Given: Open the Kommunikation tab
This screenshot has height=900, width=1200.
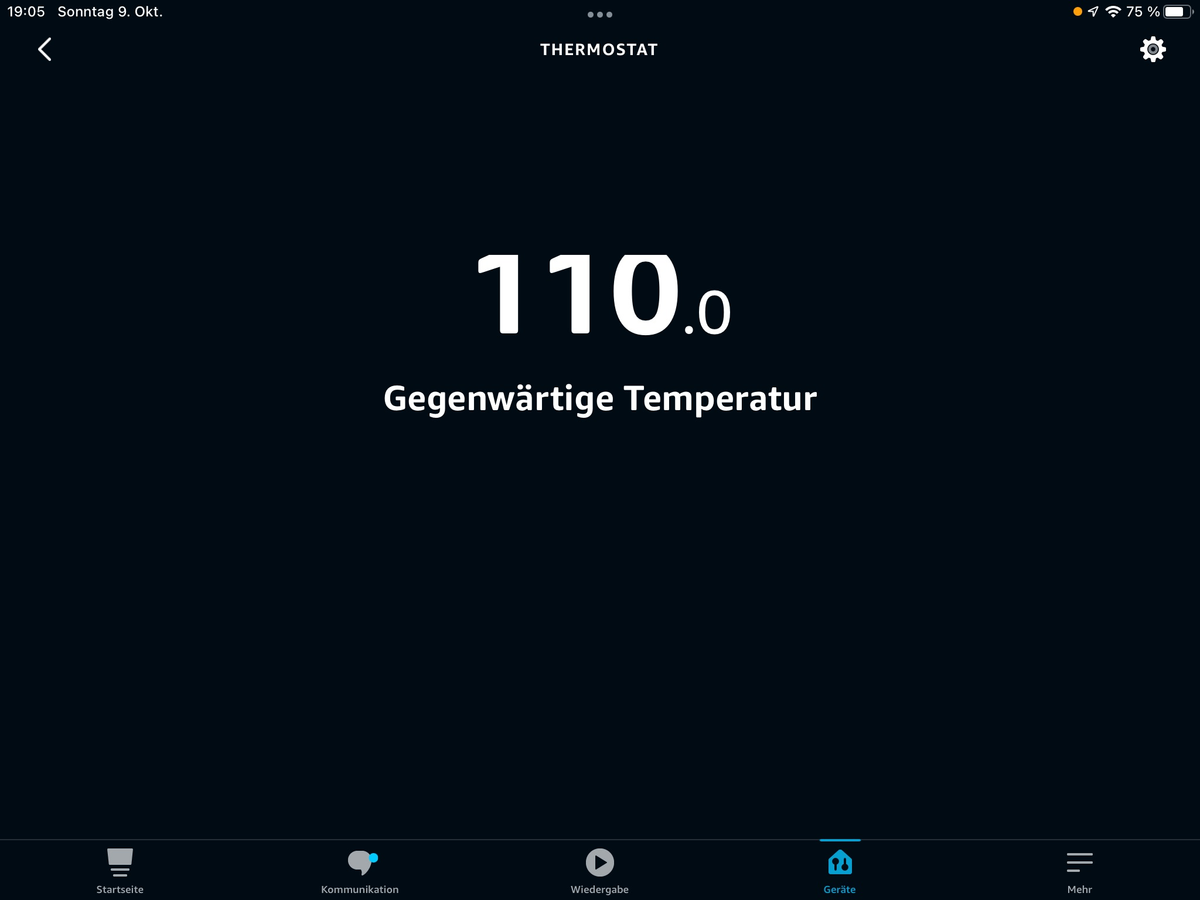Looking at the screenshot, I should point(360,870).
